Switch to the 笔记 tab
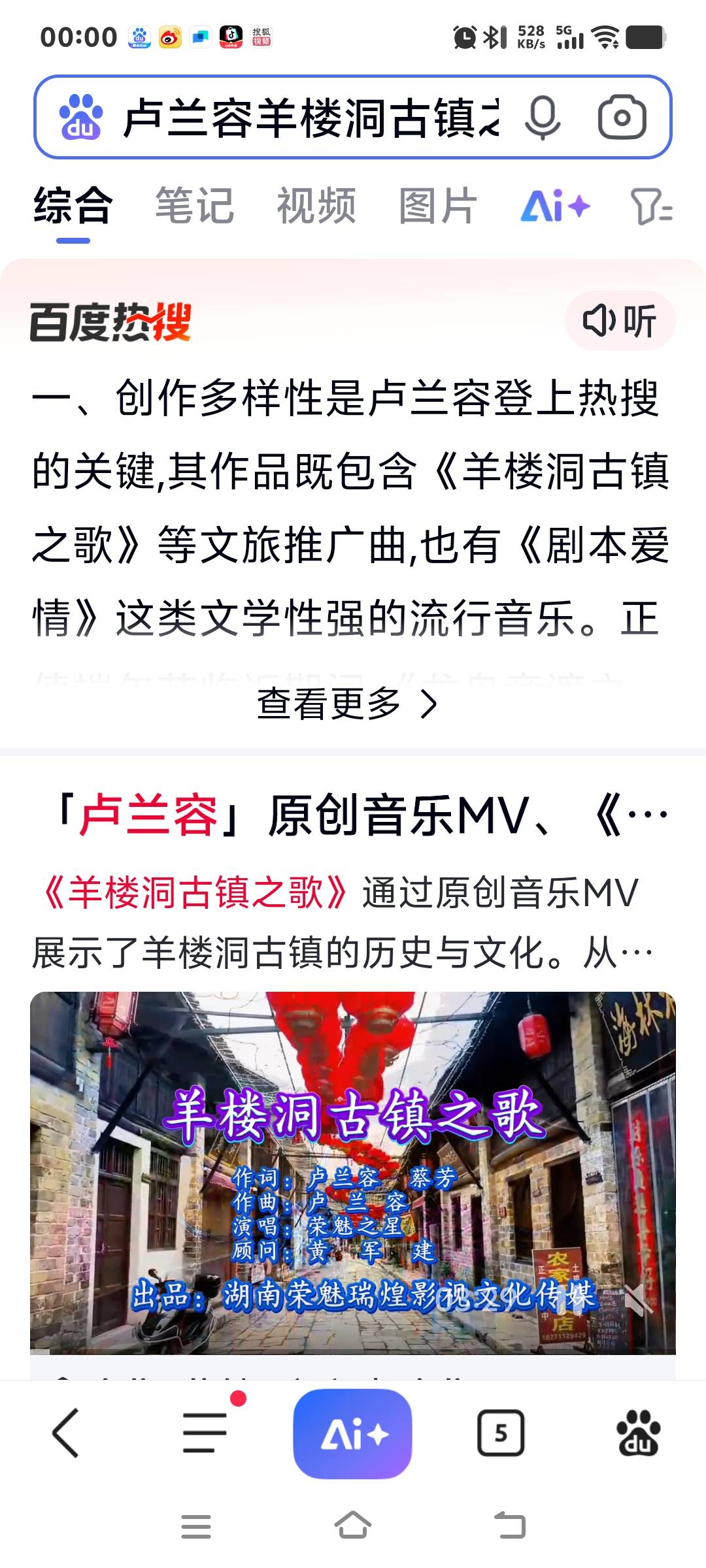Screen dimensions: 706x1568 click(x=194, y=206)
